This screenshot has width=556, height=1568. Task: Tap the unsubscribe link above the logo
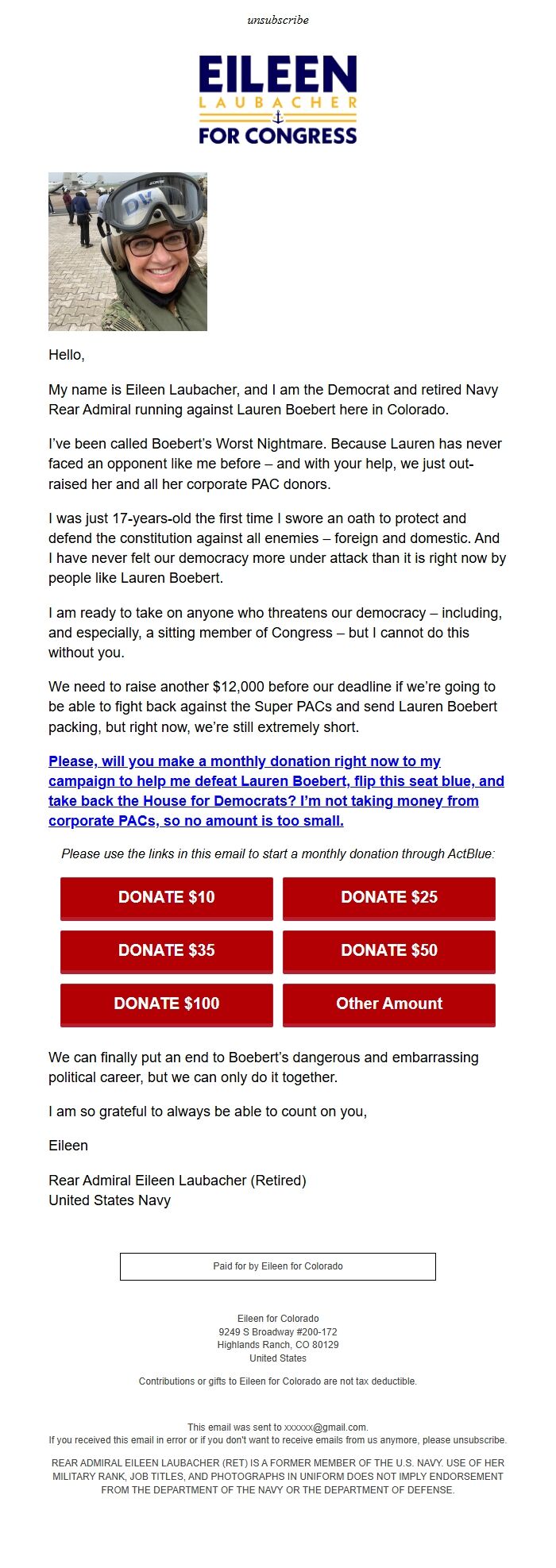tap(277, 20)
